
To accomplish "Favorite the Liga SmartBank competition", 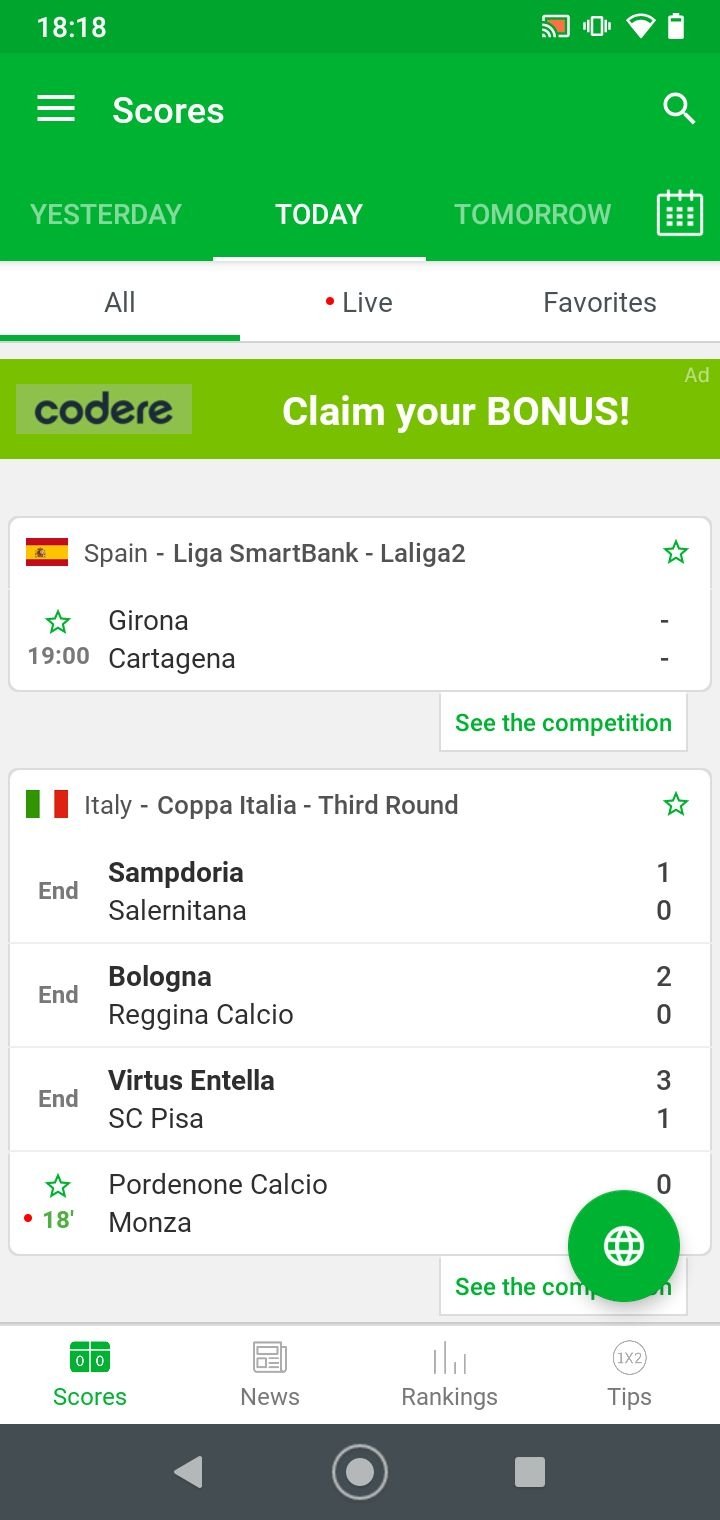I will click(x=676, y=552).
